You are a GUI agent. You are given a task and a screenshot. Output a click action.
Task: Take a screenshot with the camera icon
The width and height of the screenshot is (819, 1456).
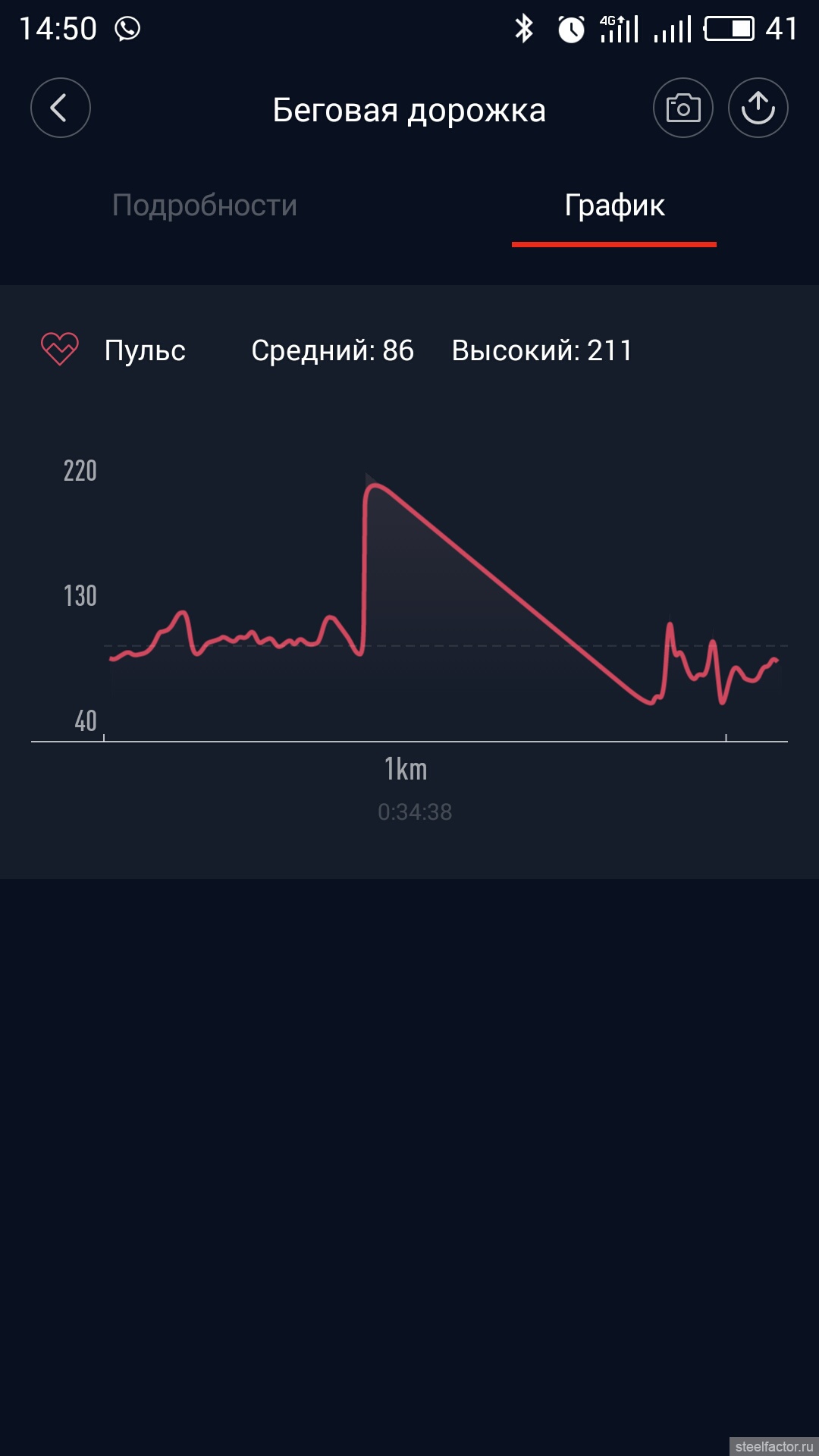point(682,108)
